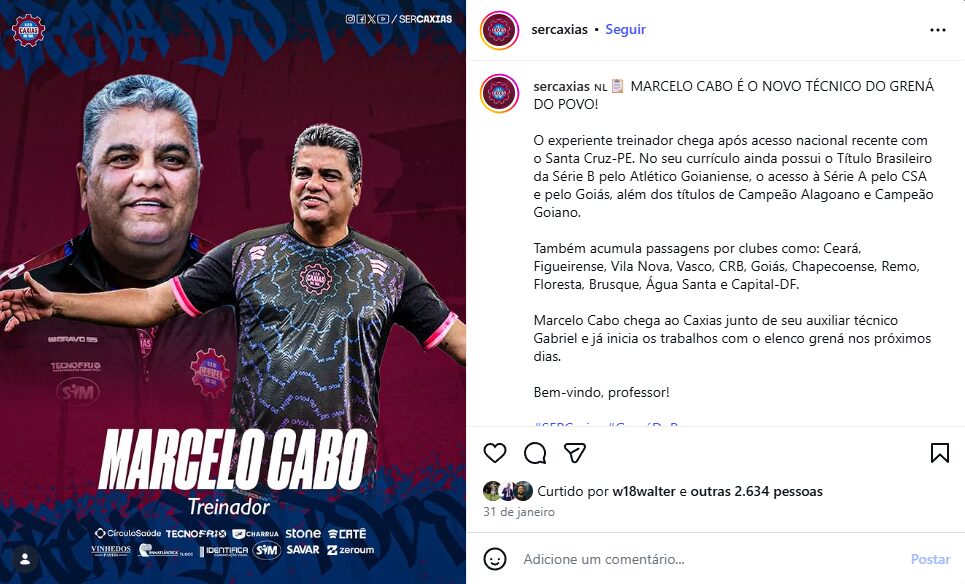The height and width of the screenshot is (584, 965).
Task: Share the post with the paper plane icon
Action: (x=574, y=453)
